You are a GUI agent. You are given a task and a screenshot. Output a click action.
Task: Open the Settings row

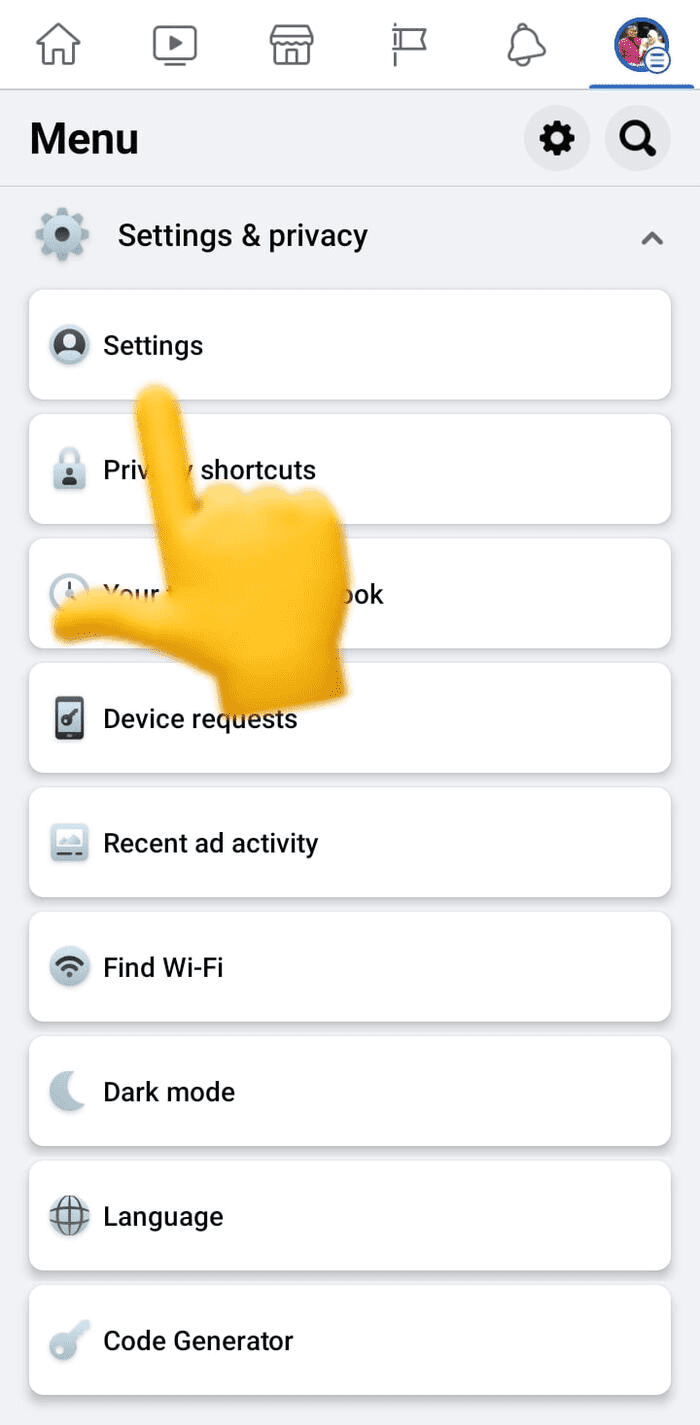[x=350, y=345]
